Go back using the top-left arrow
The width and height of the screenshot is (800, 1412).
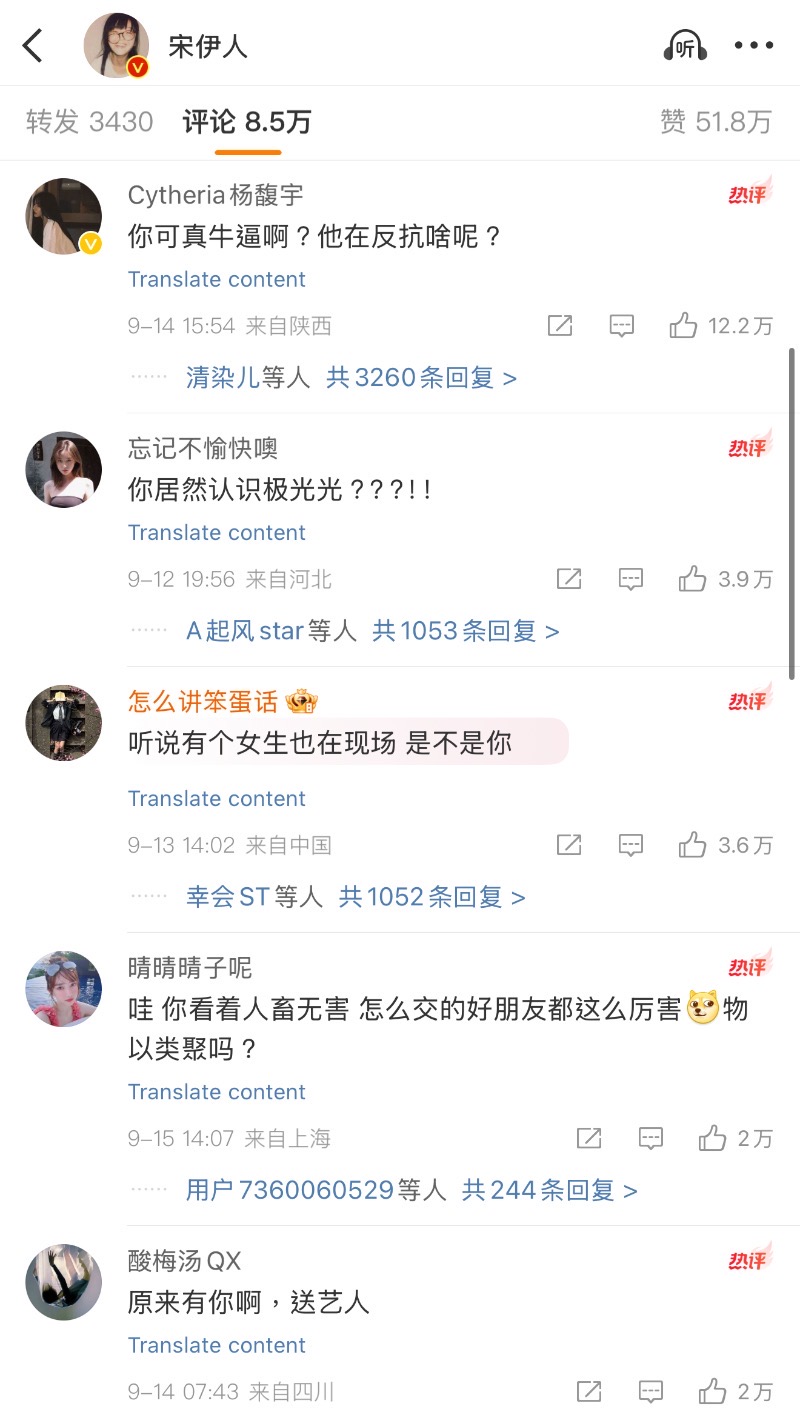tap(34, 46)
